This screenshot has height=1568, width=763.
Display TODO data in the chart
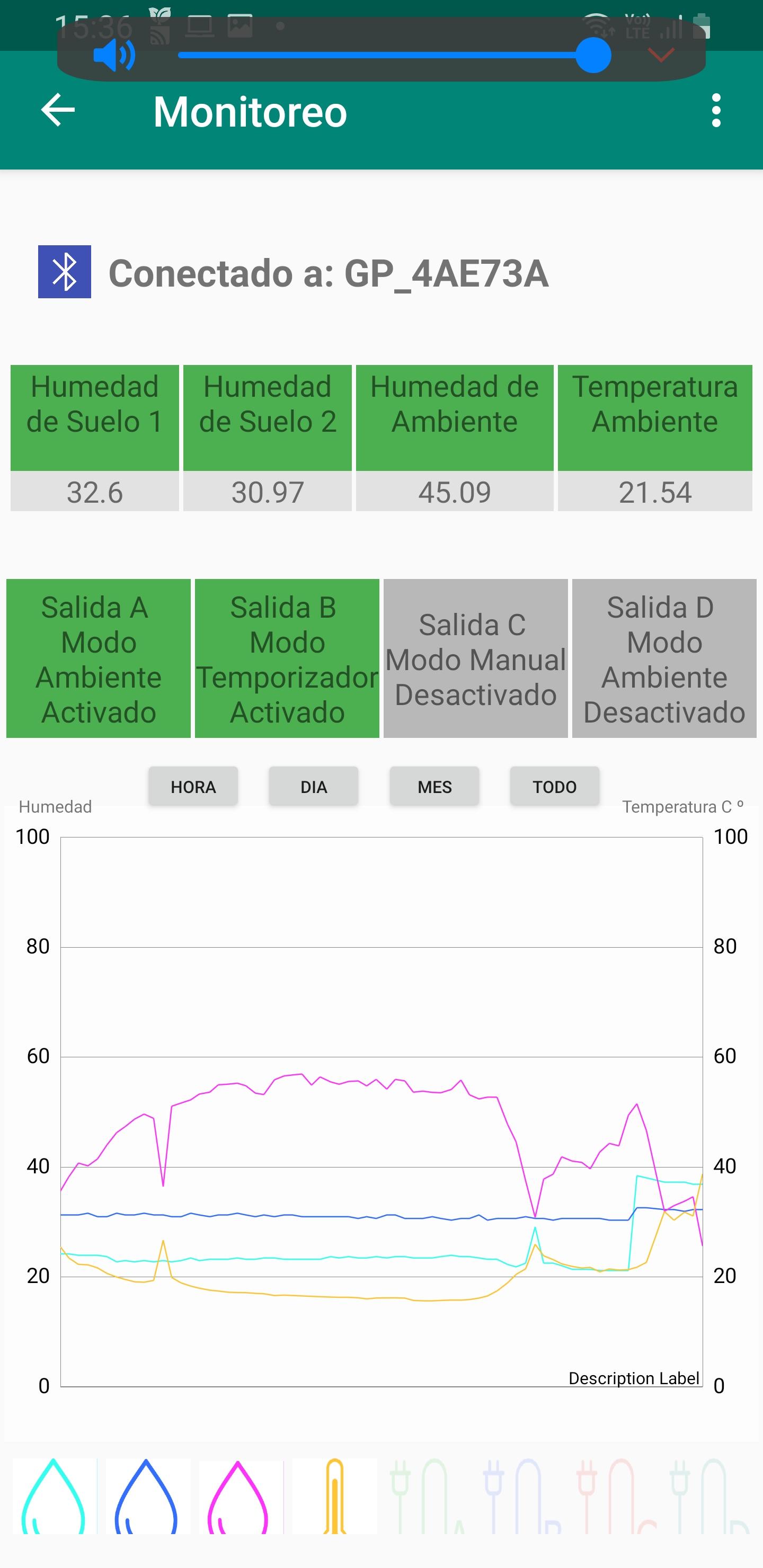[555, 787]
